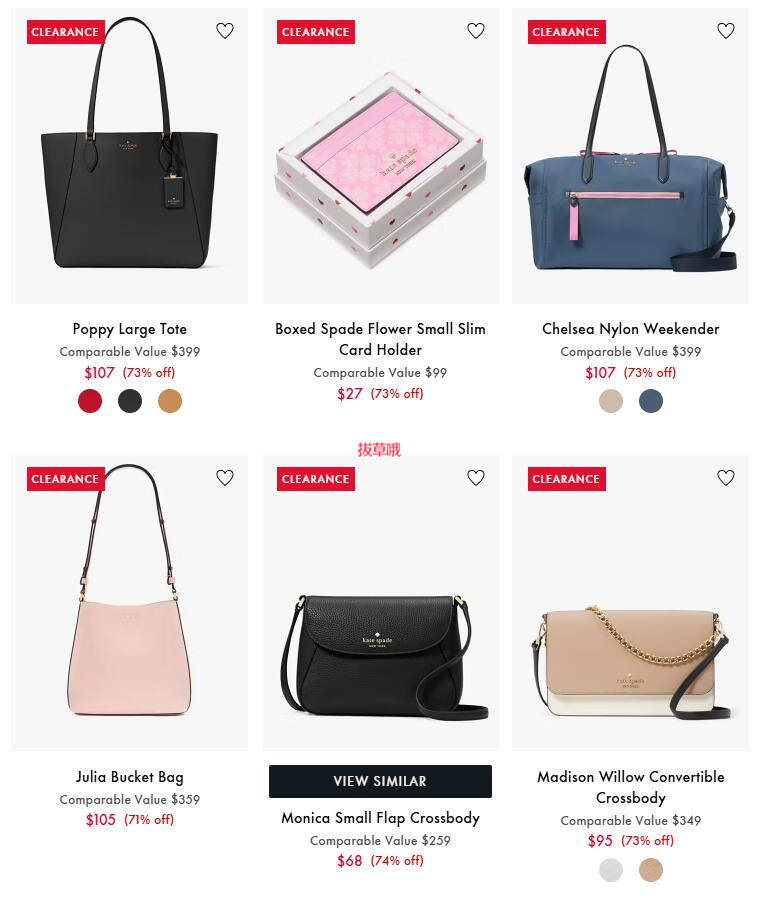Screen dimensions: 758x899
Task: Like the Madison Willow Convertible Crossbody
Action: [x=726, y=478]
